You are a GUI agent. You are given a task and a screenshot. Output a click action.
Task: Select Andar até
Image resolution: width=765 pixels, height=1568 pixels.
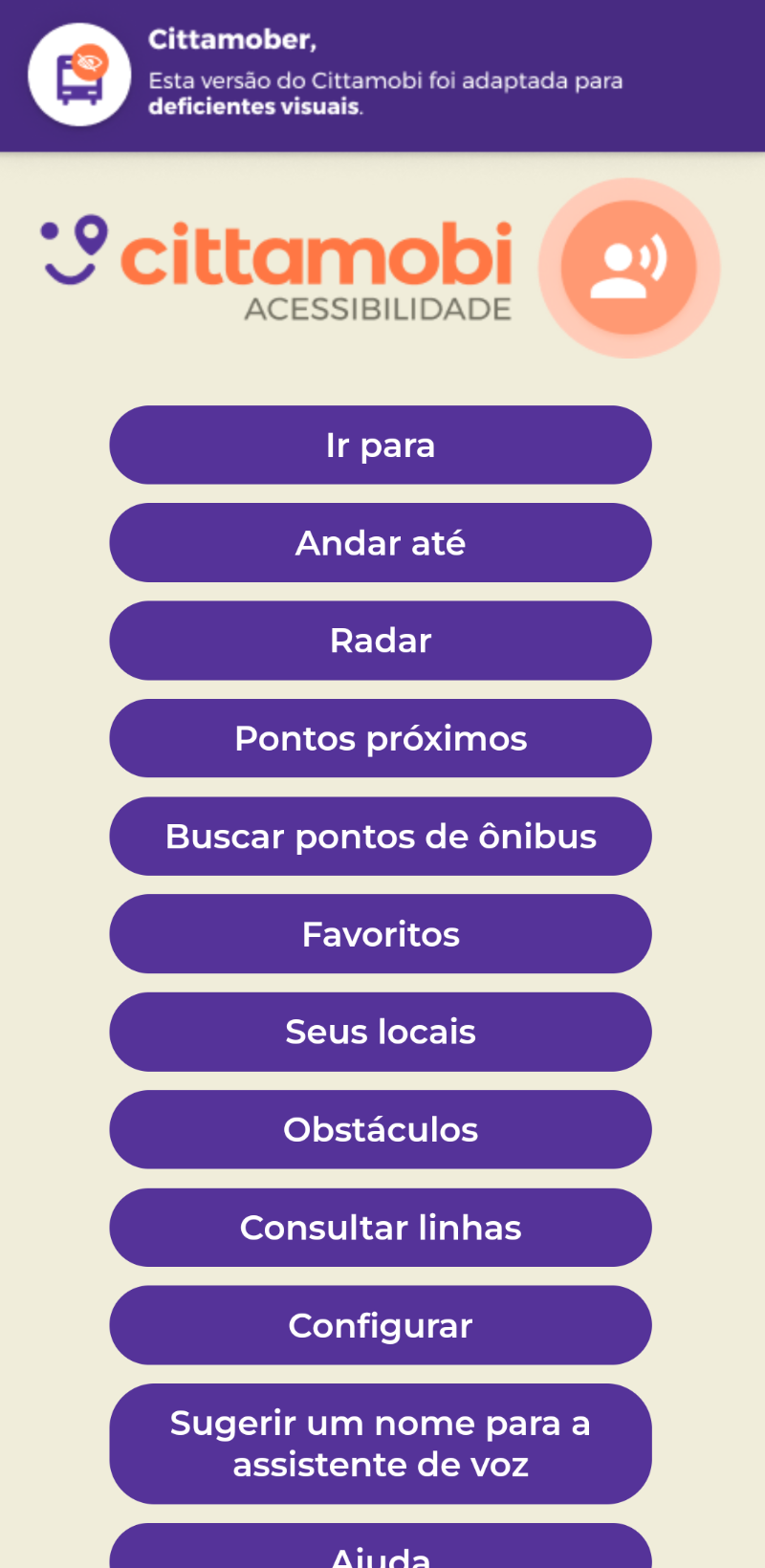pyautogui.click(x=381, y=542)
